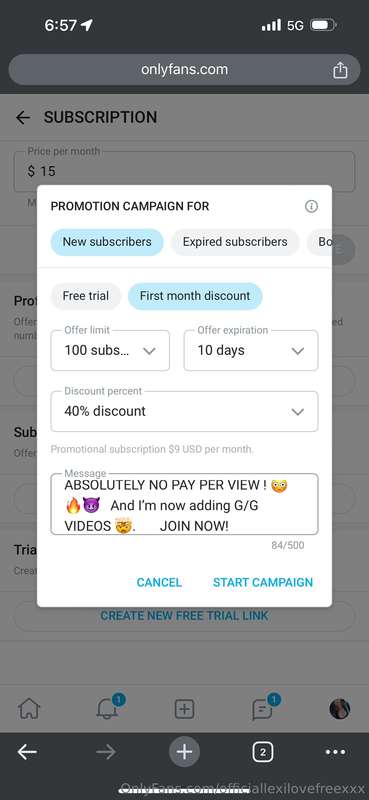Open the Offer expiration dropdown
The width and height of the screenshot is (369, 800).
point(251,351)
